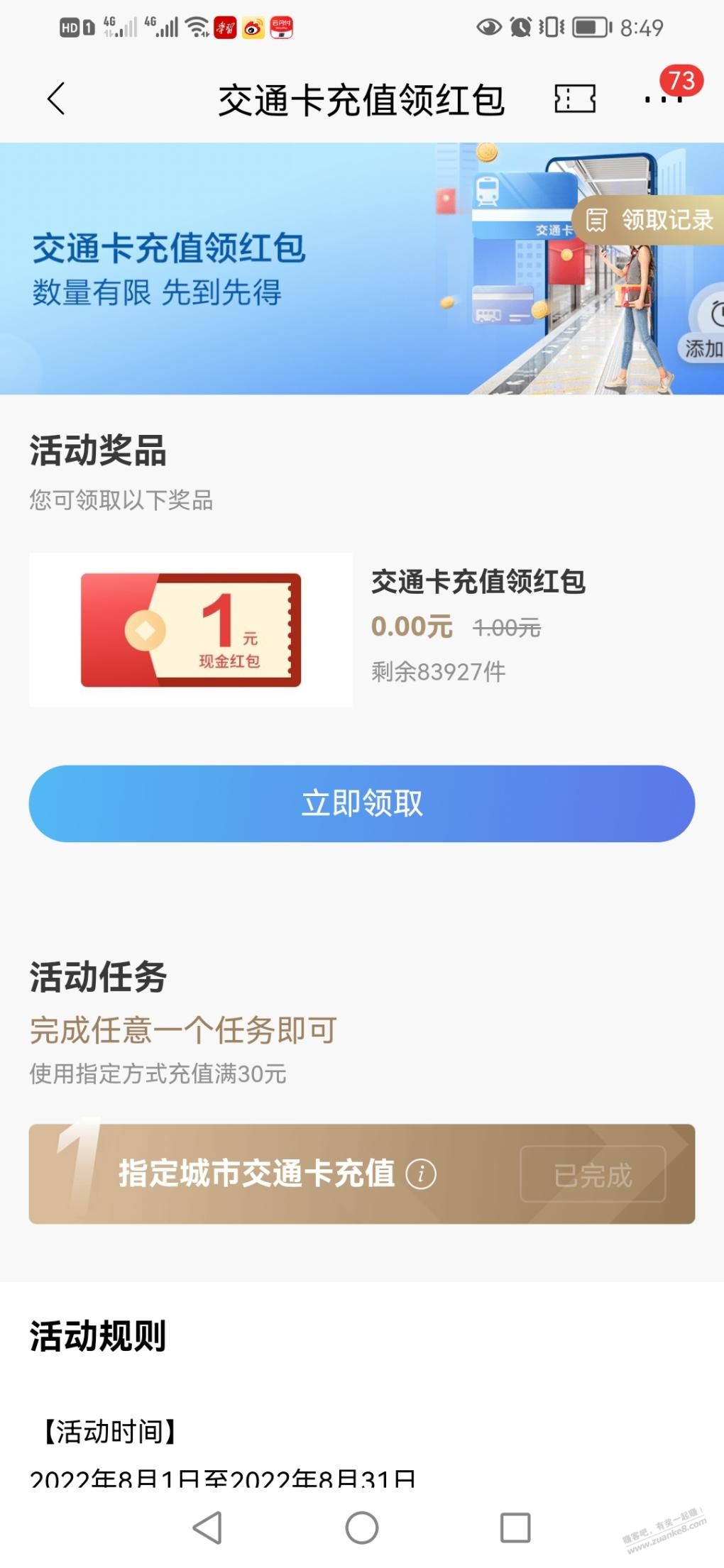View info icon beside 指定城市交通卡充值
Image resolution: width=724 pixels, height=1568 pixels.
tap(421, 1174)
